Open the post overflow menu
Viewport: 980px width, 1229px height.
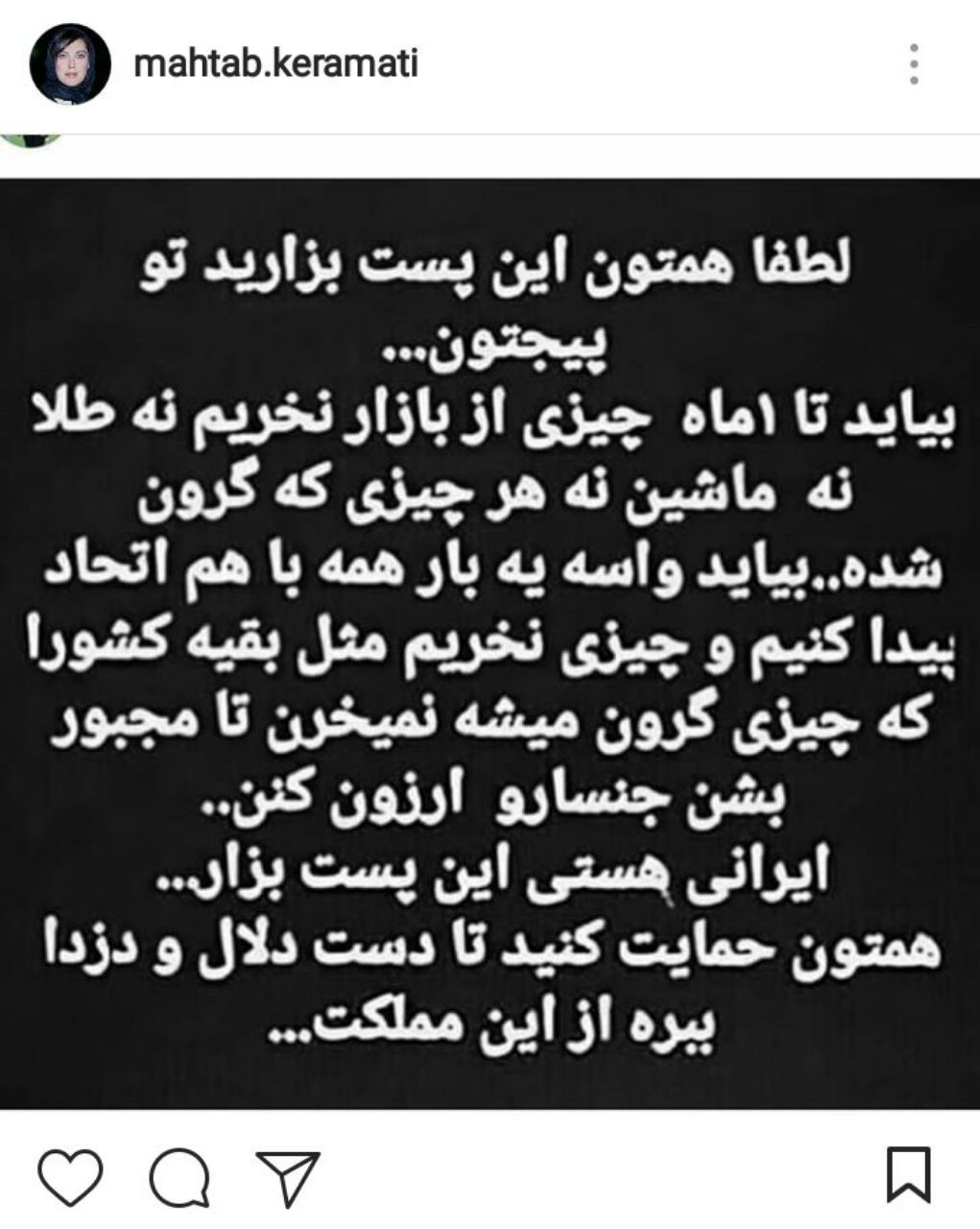pyautogui.click(x=914, y=64)
